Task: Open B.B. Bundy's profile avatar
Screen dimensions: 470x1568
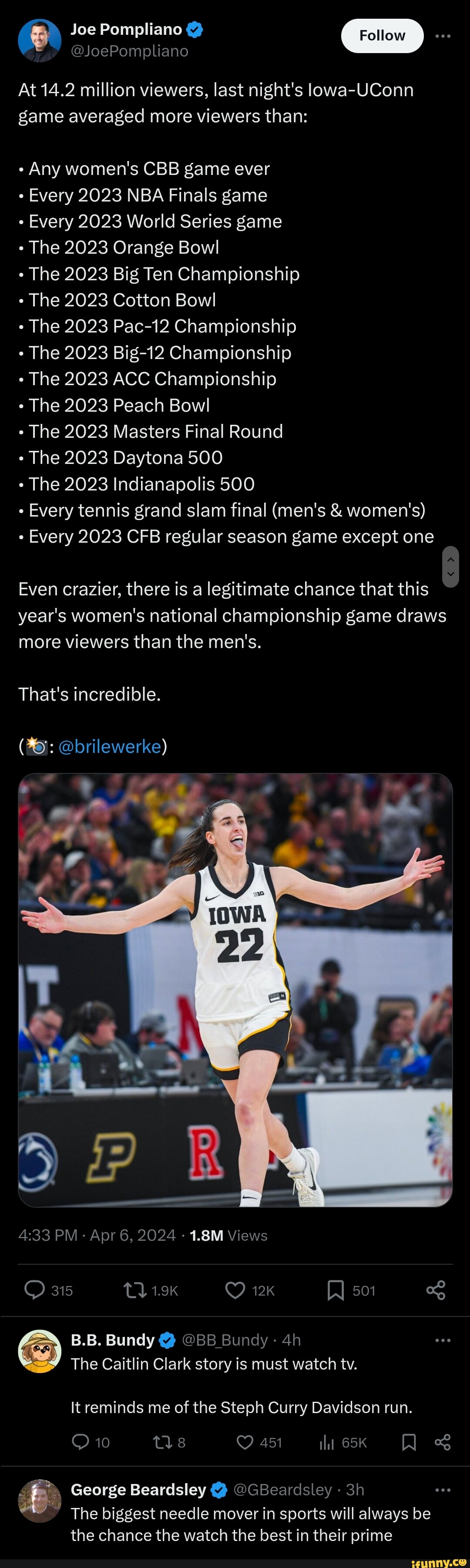Action: coord(40,1351)
